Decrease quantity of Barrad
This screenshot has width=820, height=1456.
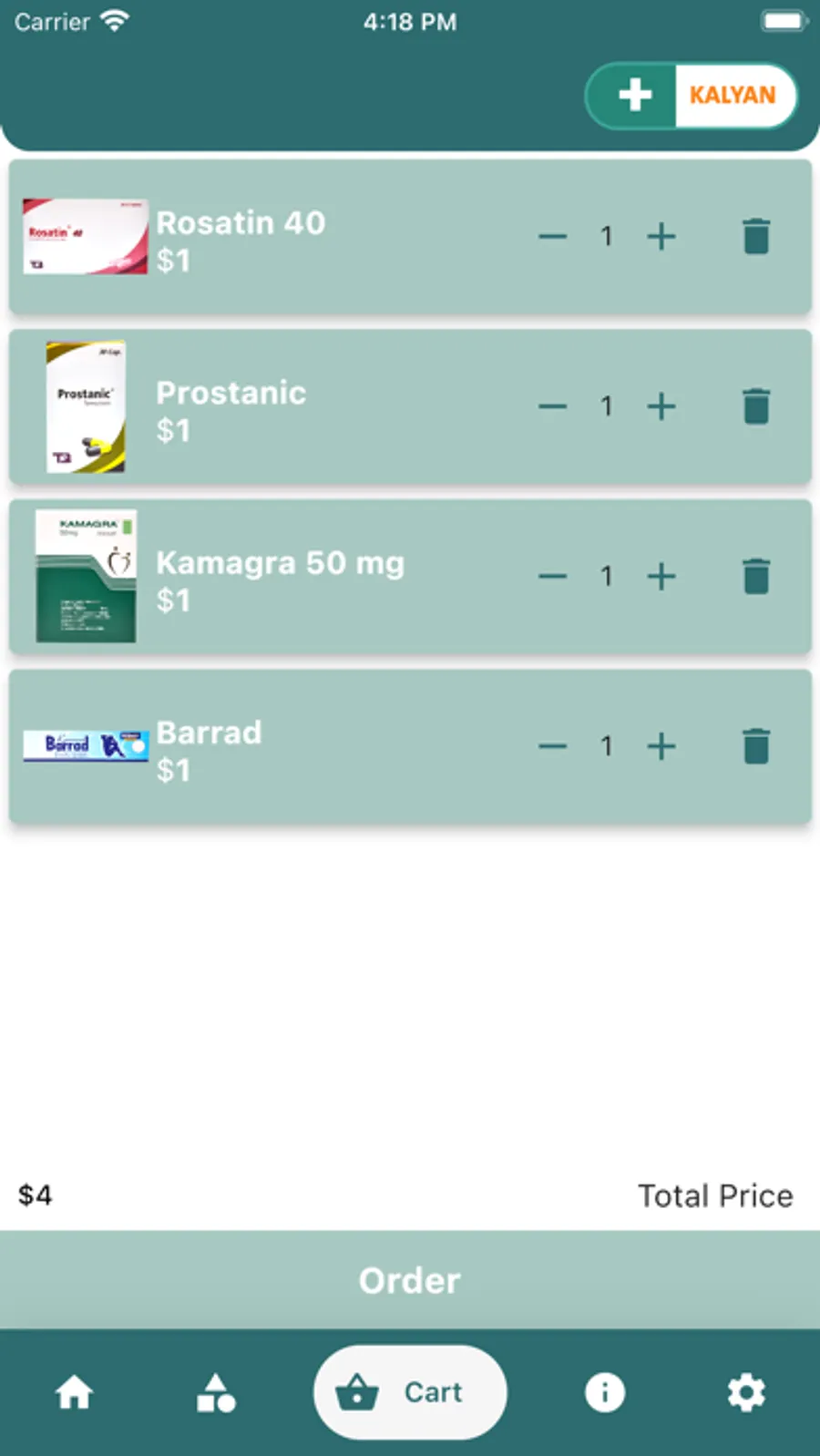tap(552, 746)
